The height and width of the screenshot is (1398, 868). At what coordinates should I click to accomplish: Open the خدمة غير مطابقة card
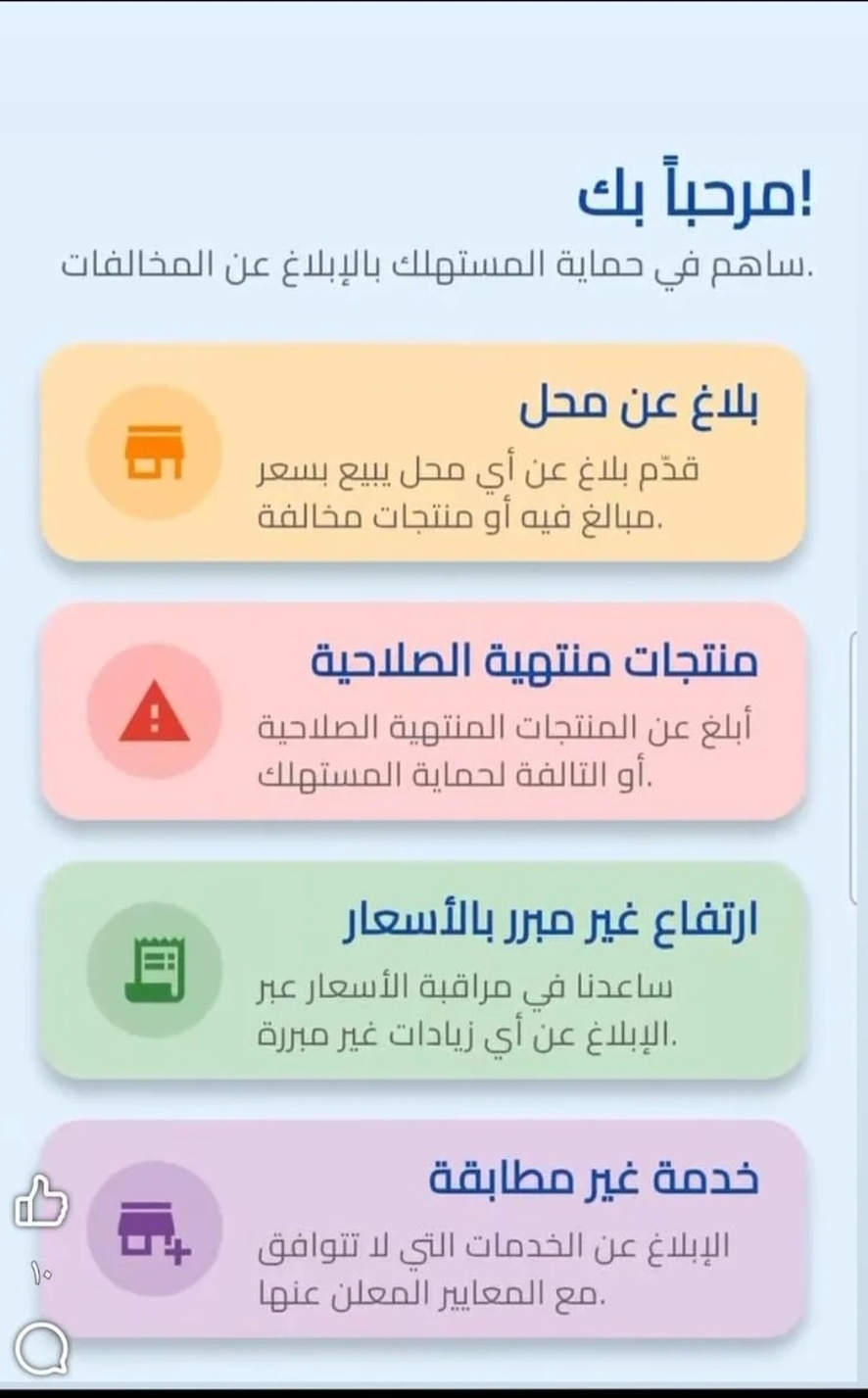(x=423, y=1229)
